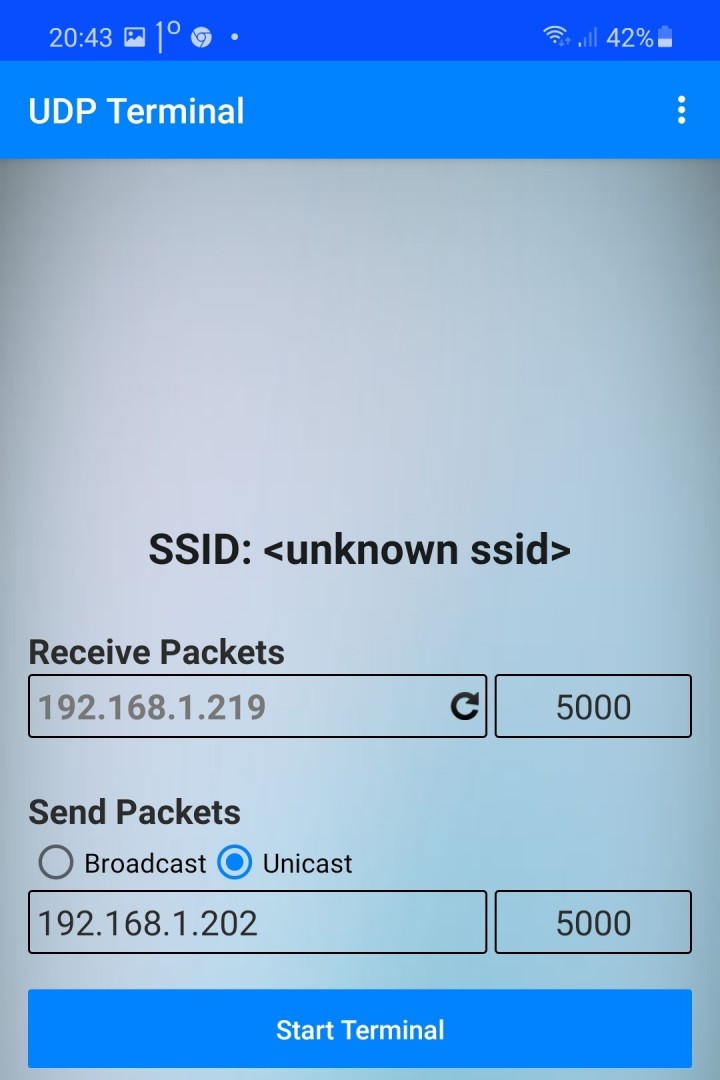Edit the receive packets port field
This screenshot has height=1080, width=720.
coord(593,707)
